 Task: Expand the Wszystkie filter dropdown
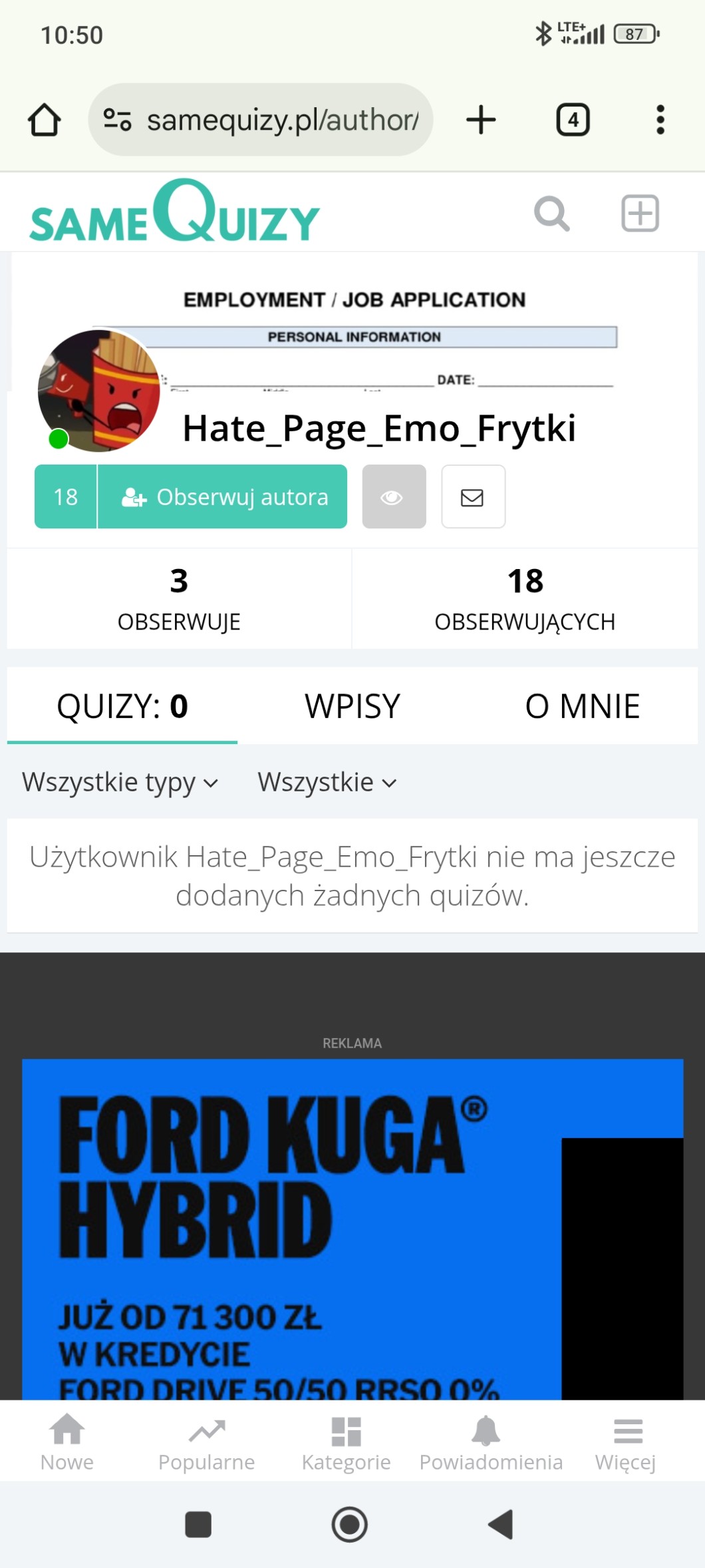pos(327,782)
